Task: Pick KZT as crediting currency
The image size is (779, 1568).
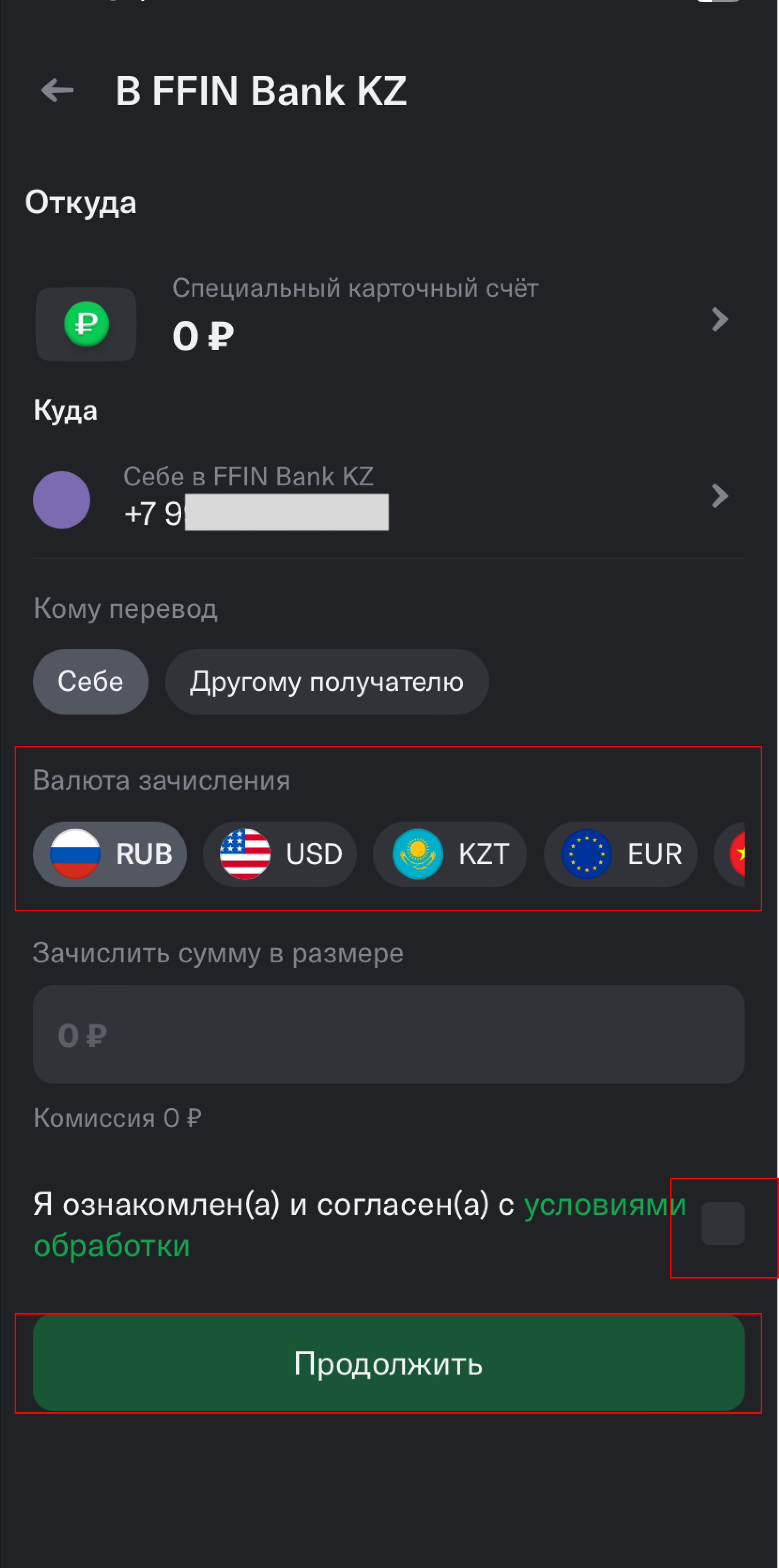Action: point(450,854)
